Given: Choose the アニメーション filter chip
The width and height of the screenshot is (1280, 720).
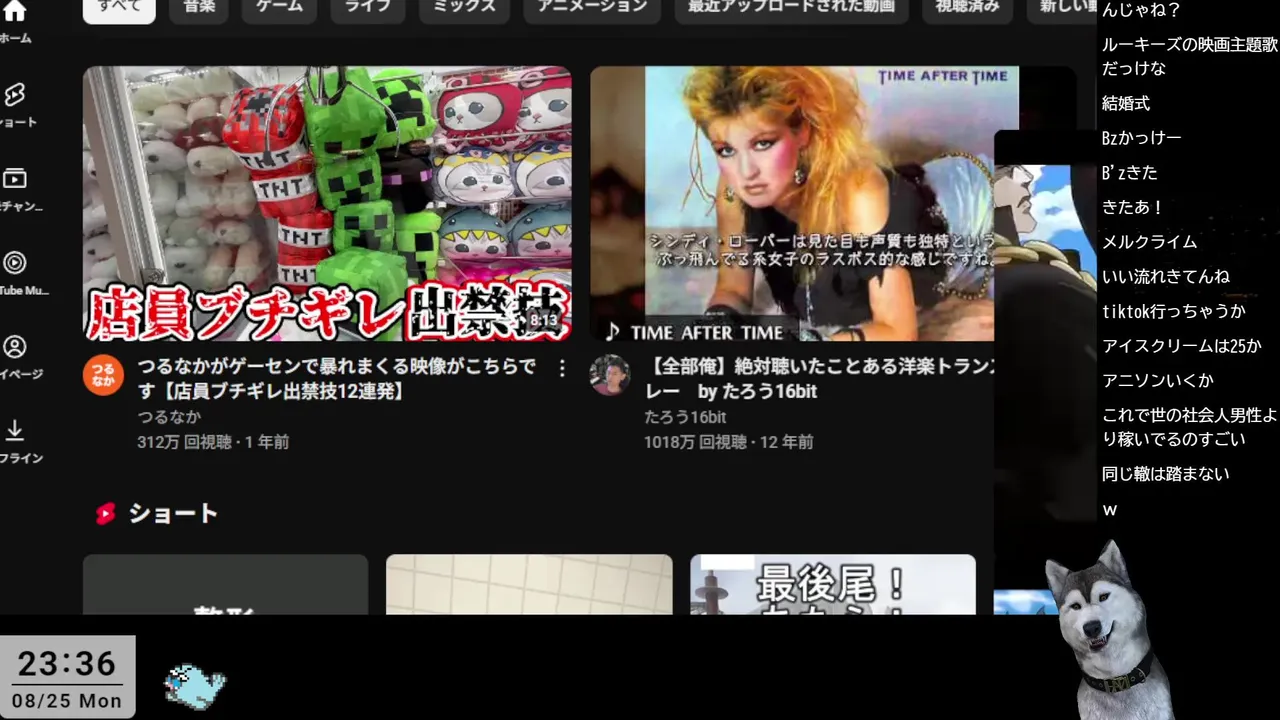Looking at the screenshot, I should (592, 7).
